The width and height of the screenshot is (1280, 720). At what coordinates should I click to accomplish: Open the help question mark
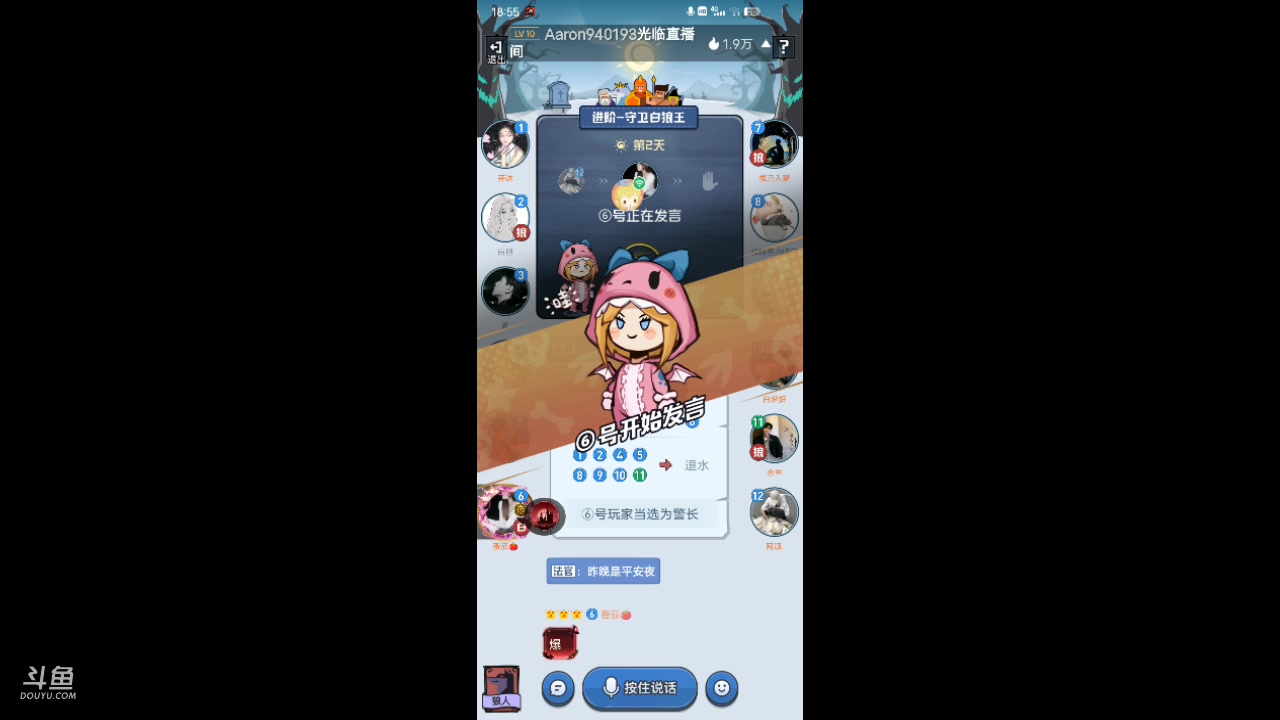click(784, 47)
